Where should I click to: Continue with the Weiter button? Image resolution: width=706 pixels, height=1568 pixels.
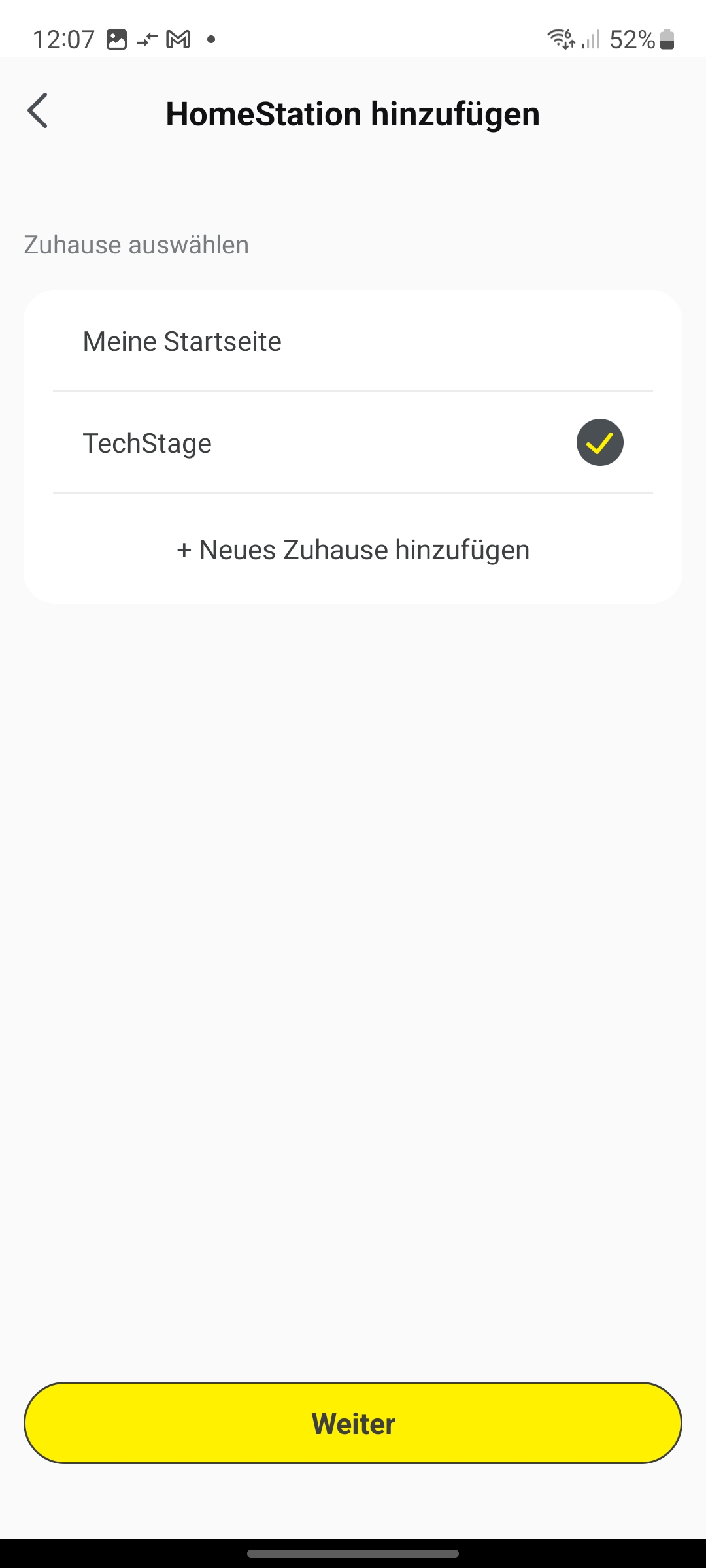(353, 1423)
